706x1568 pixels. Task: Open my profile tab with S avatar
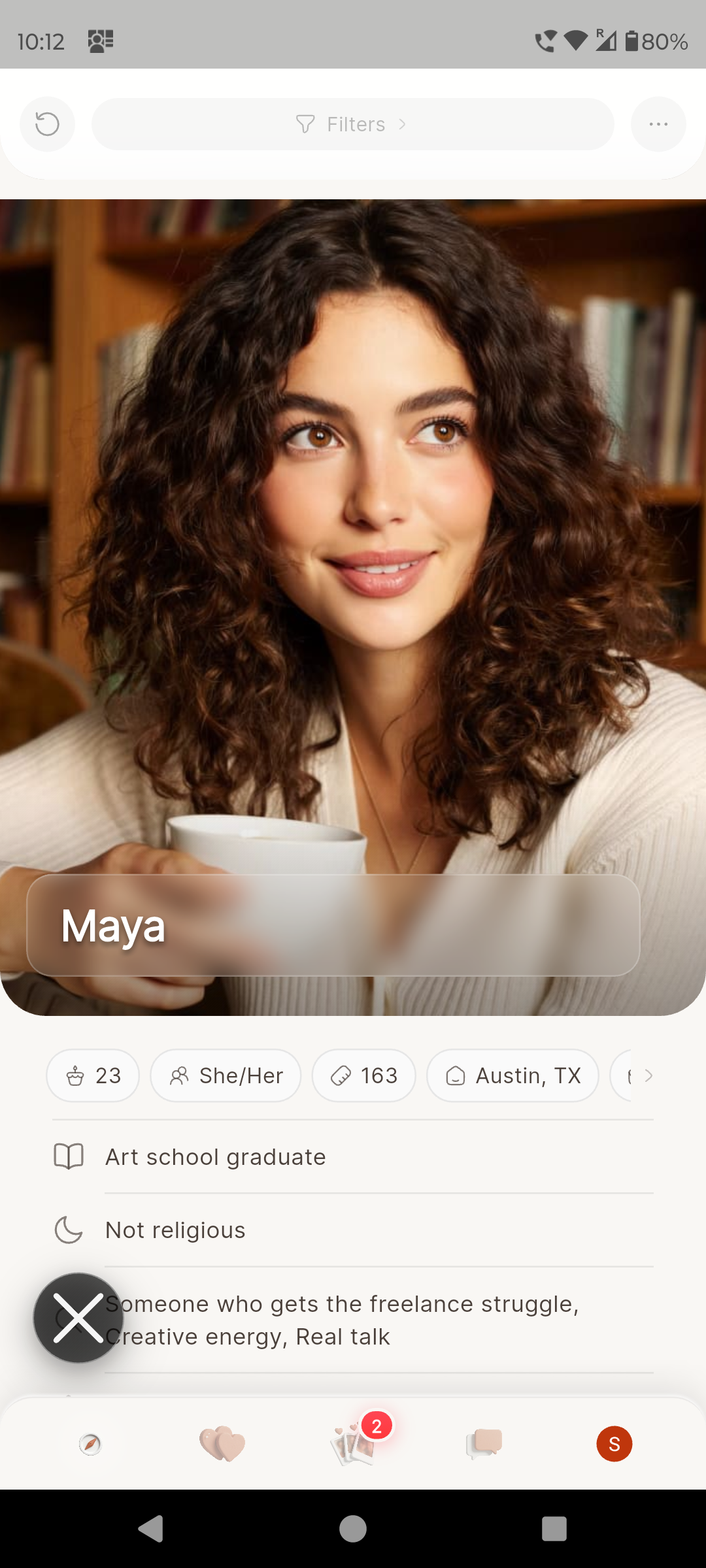[x=614, y=1444]
